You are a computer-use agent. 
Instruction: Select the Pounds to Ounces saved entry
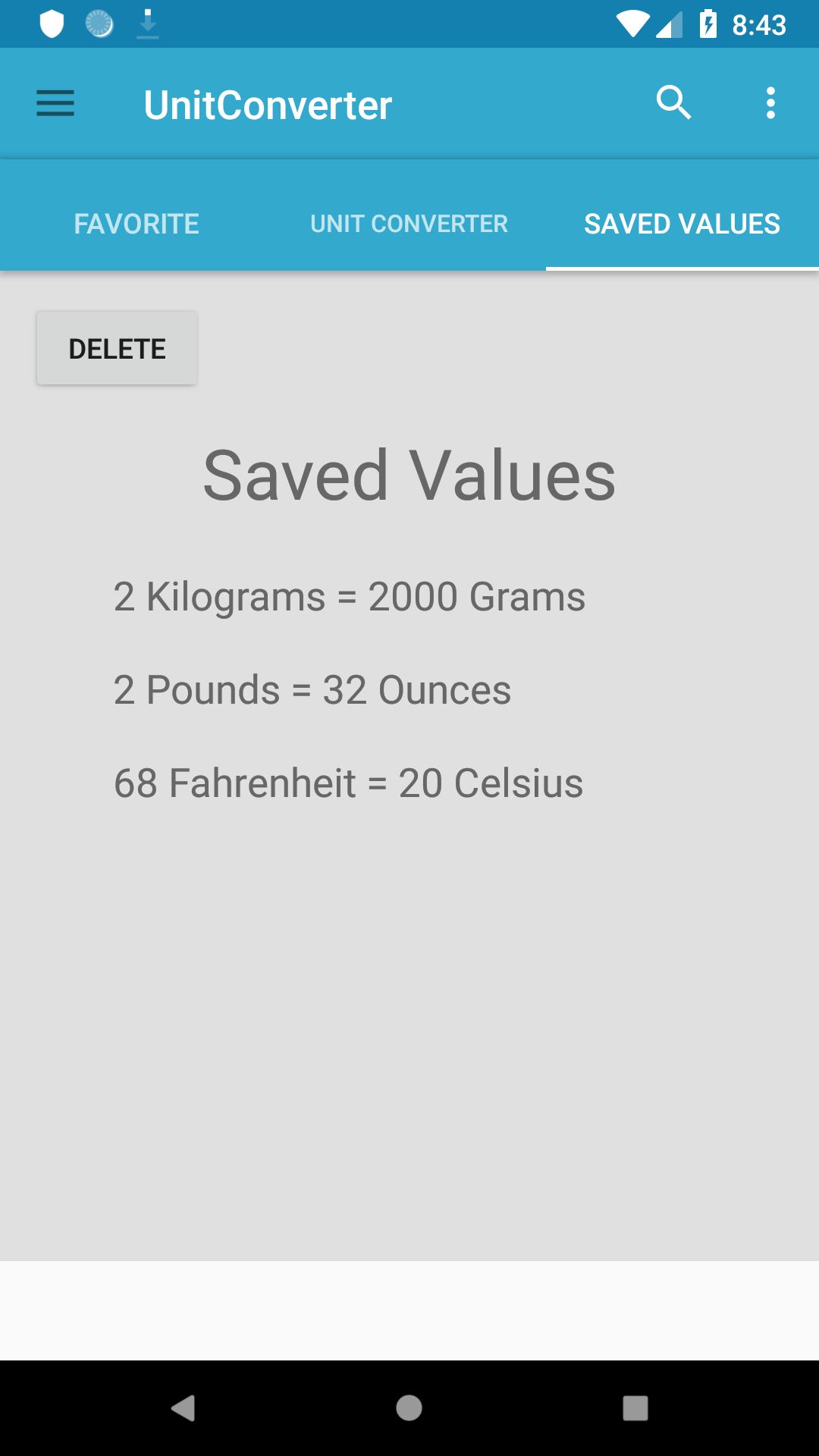(x=312, y=689)
